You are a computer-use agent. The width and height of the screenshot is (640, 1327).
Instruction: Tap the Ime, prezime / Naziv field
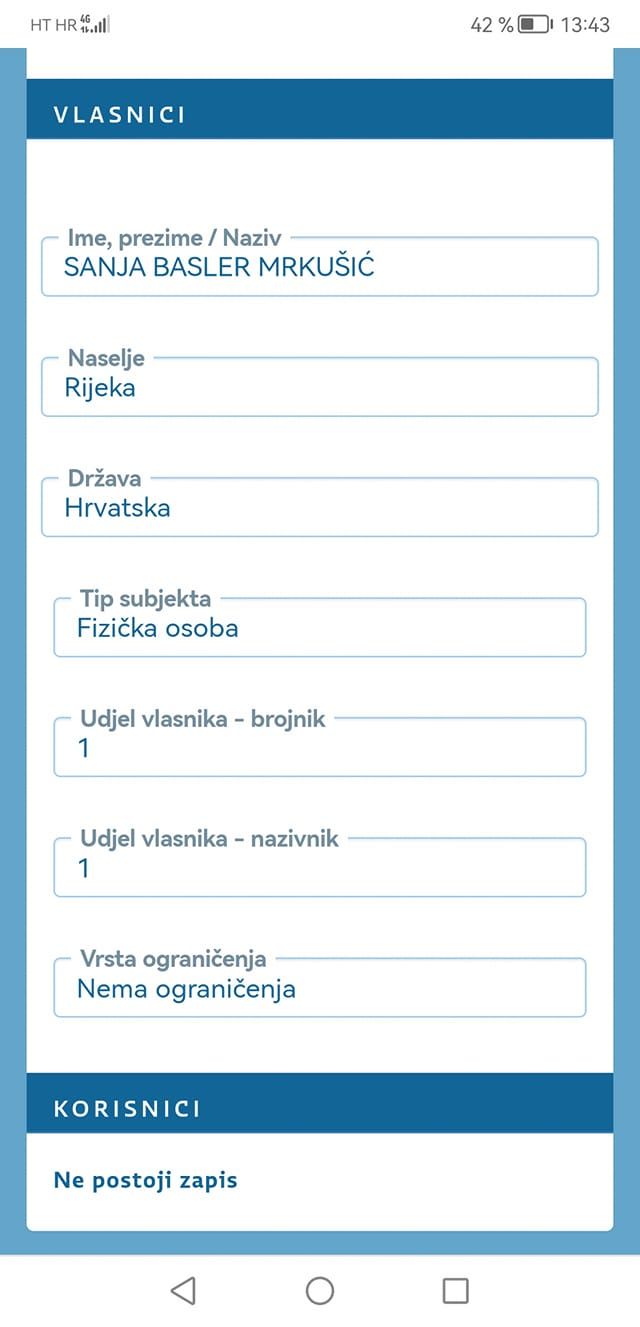pyautogui.click(x=319, y=267)
